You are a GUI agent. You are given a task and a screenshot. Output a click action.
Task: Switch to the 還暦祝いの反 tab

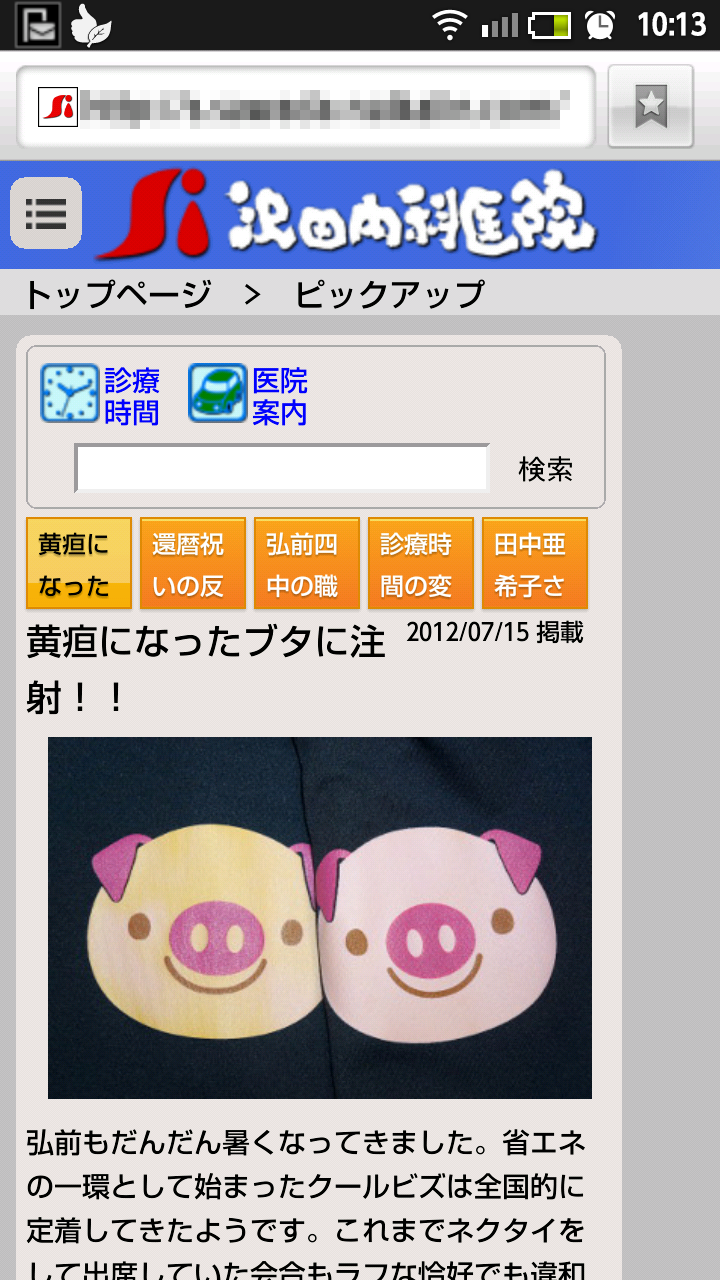(x=193, y=564)
